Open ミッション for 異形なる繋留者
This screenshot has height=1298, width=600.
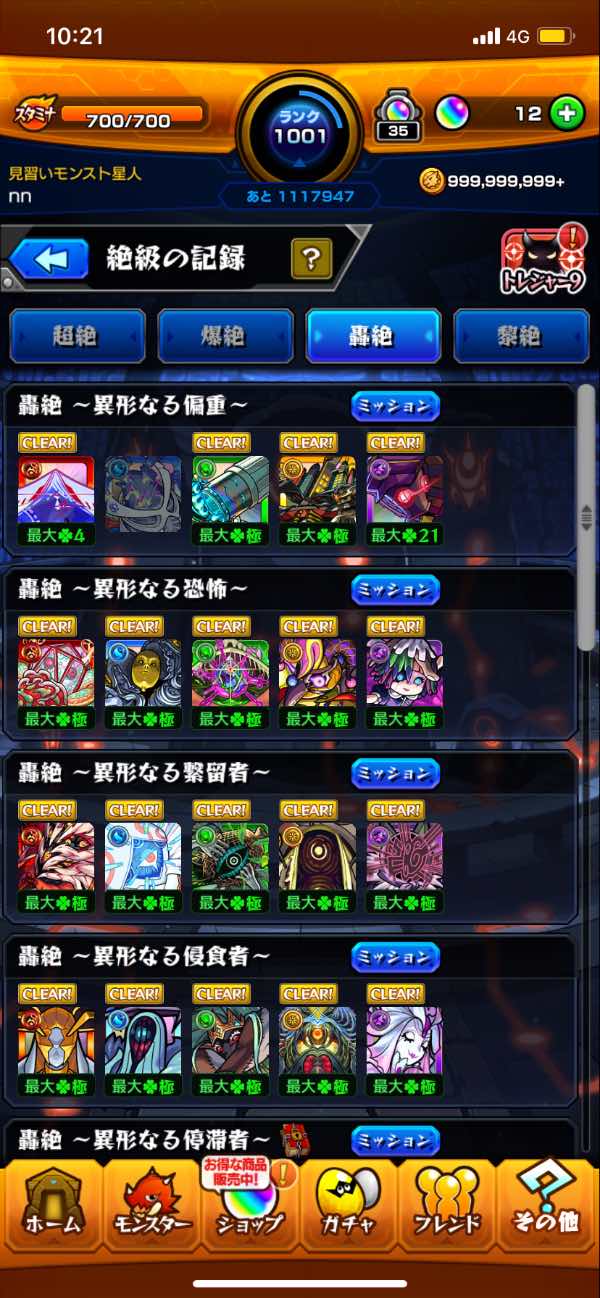click(395, 773)
